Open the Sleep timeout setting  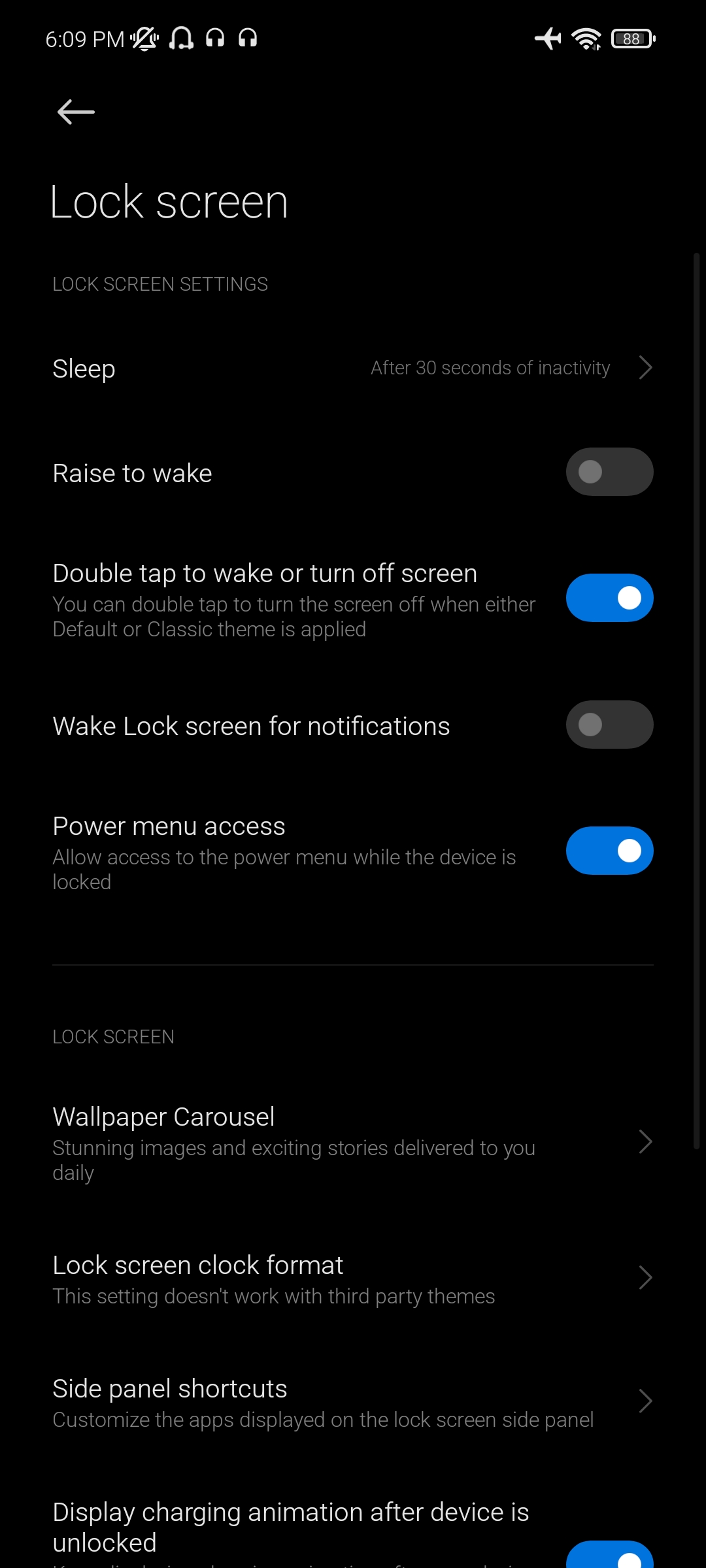tap(353, 368)
